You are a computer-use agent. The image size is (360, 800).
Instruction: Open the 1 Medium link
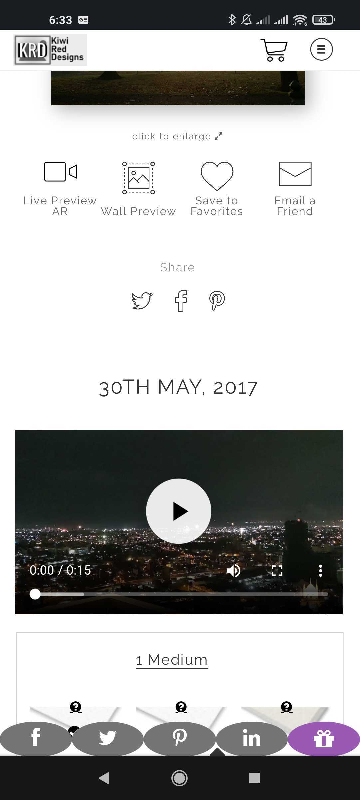tap(172, 660)
